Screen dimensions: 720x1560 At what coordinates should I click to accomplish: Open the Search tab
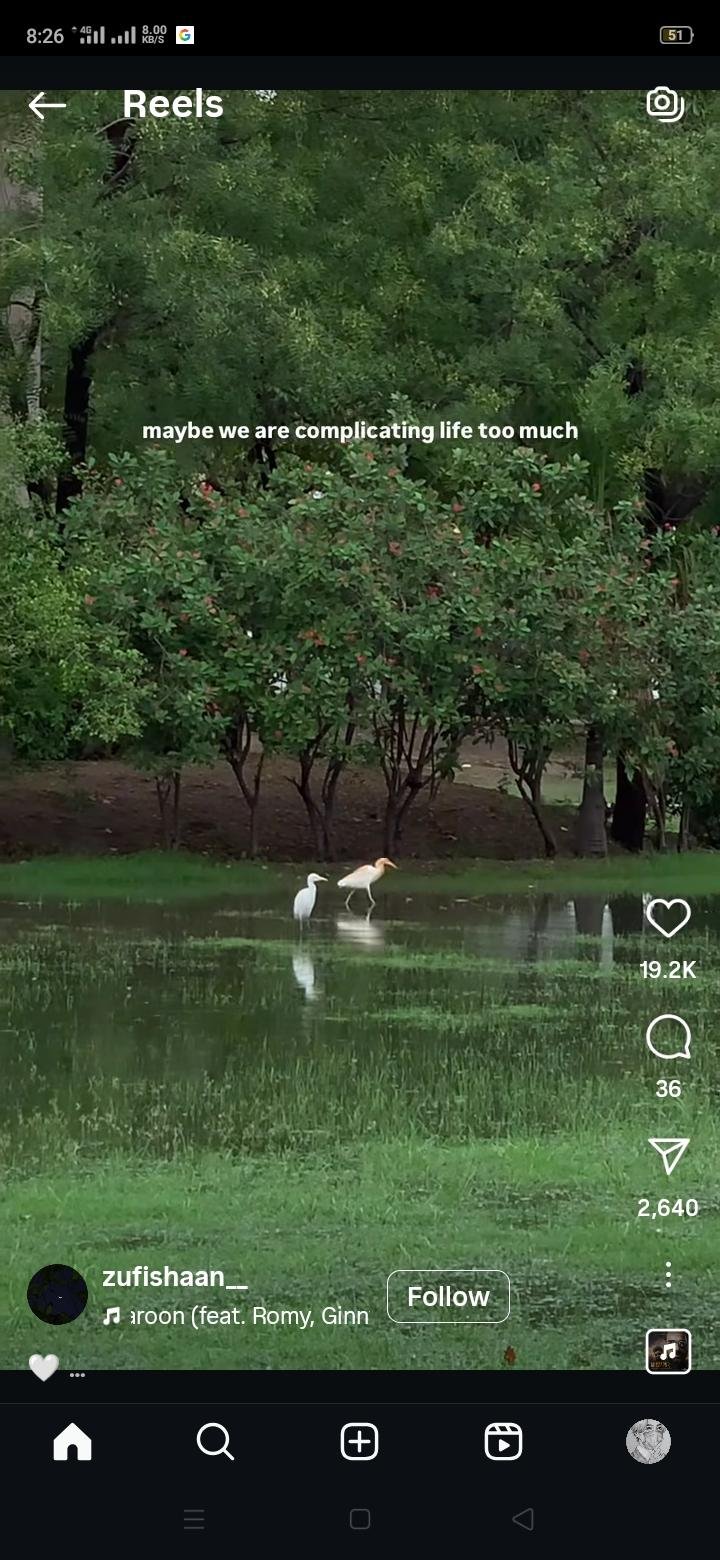click(215, 1442)
